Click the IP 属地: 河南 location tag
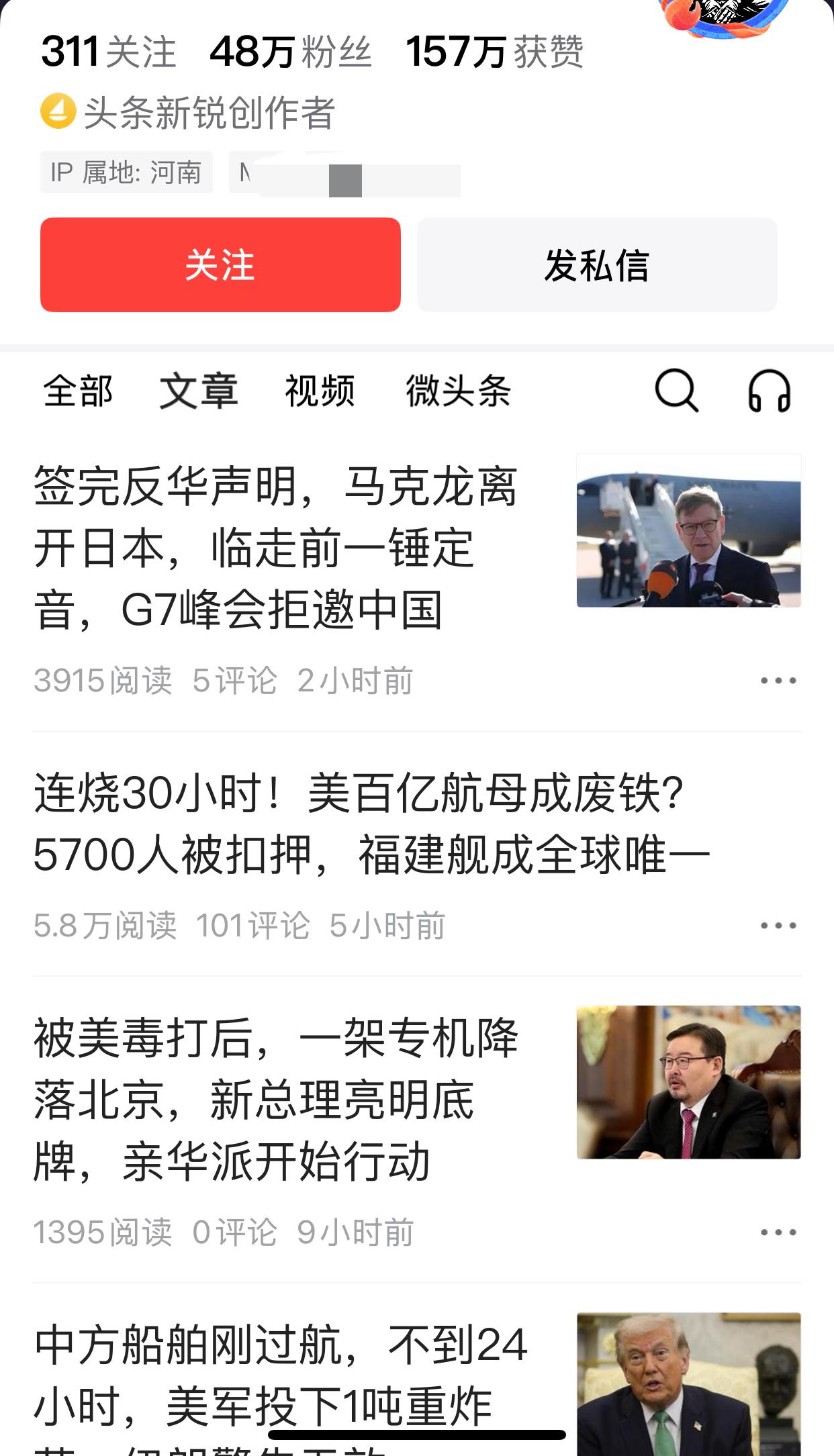The width and height of the screenshot is (834, 1456). coord(128,171)
